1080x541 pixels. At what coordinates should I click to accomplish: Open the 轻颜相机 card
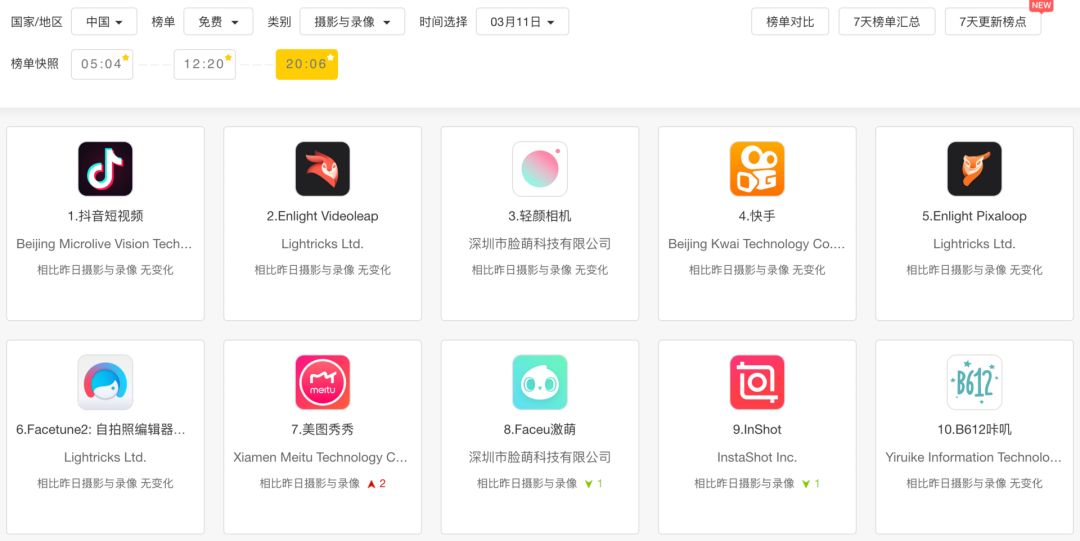(x=539, y=223)
